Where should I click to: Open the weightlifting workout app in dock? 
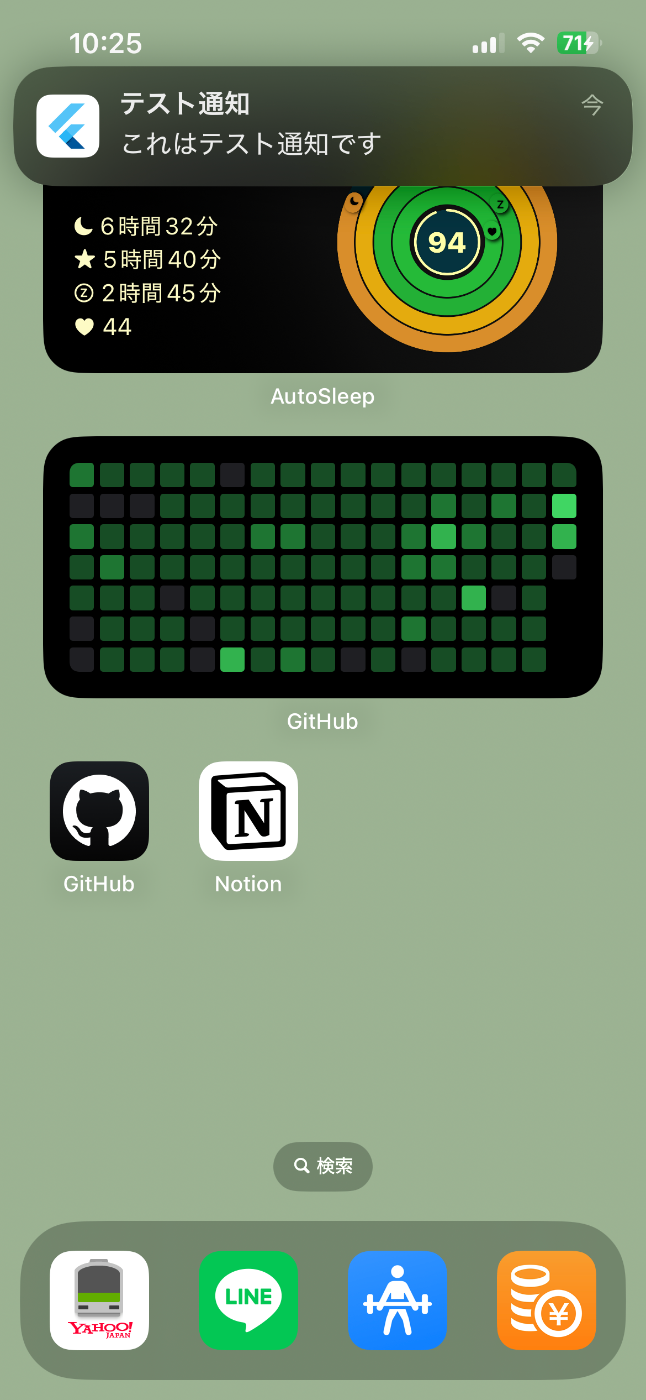pos(397,1300)
